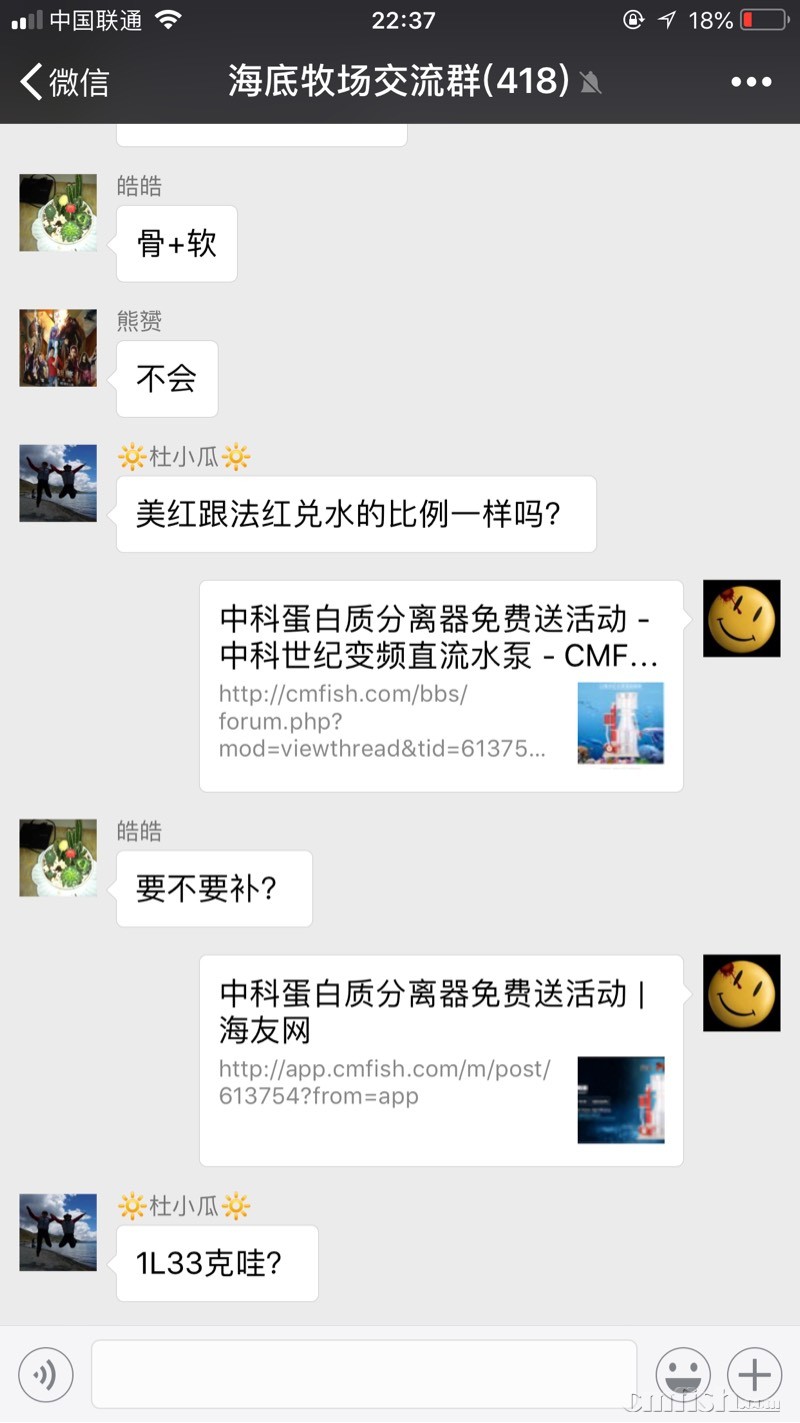Open 杜小瓜's avatar beside 1L33克哇?
The image size is (800, 1423).
(x=58, y=1232)
